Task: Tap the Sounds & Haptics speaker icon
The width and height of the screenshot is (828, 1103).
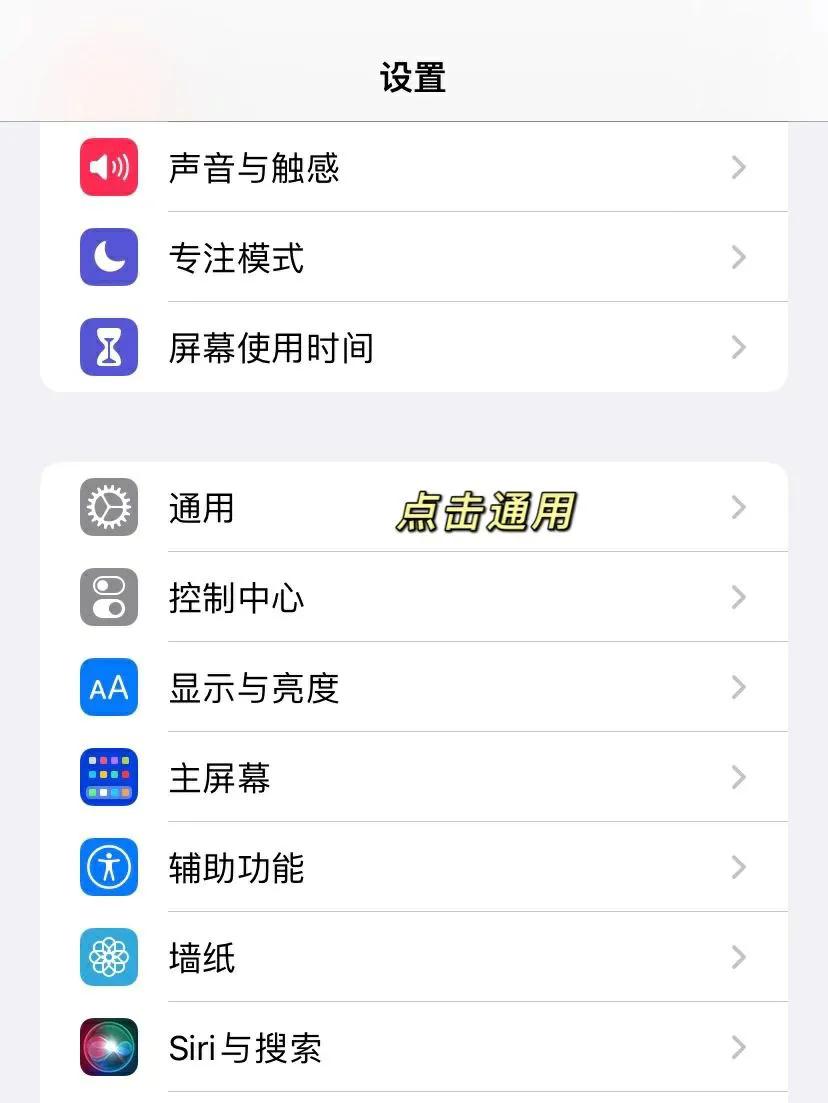Action: (108, 167)
